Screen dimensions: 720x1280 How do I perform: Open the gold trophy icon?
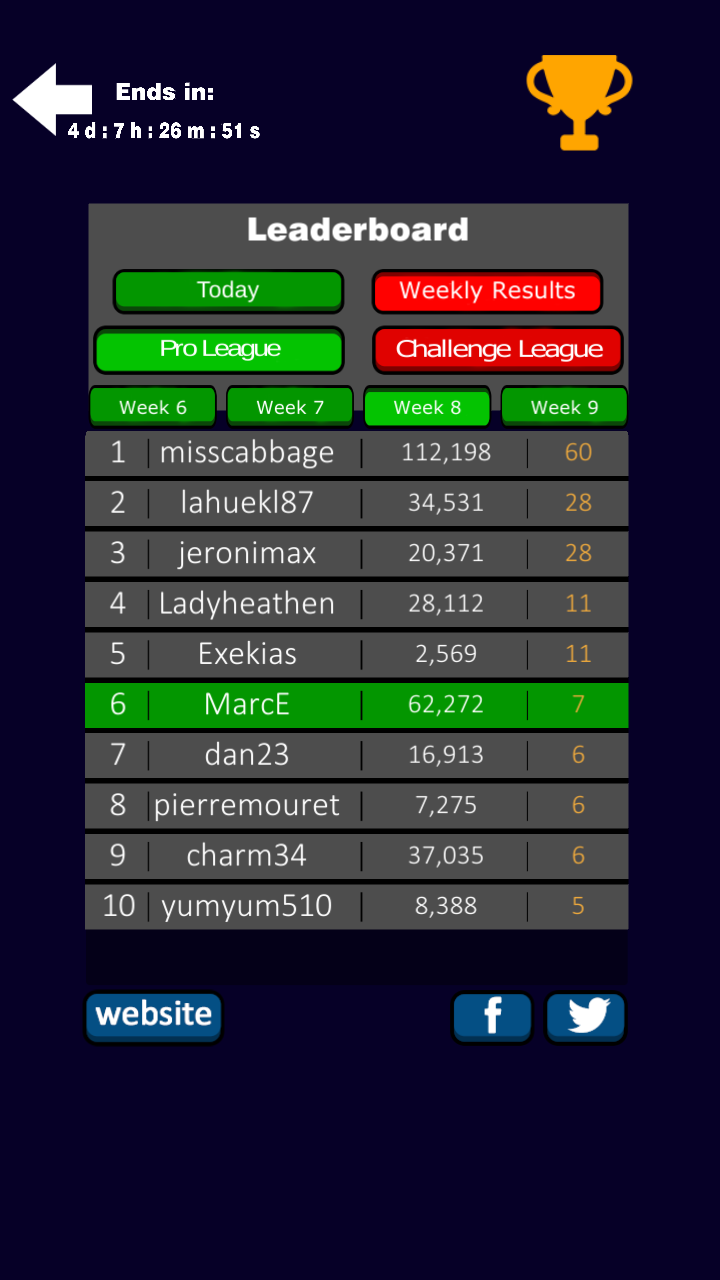(579, 102)
